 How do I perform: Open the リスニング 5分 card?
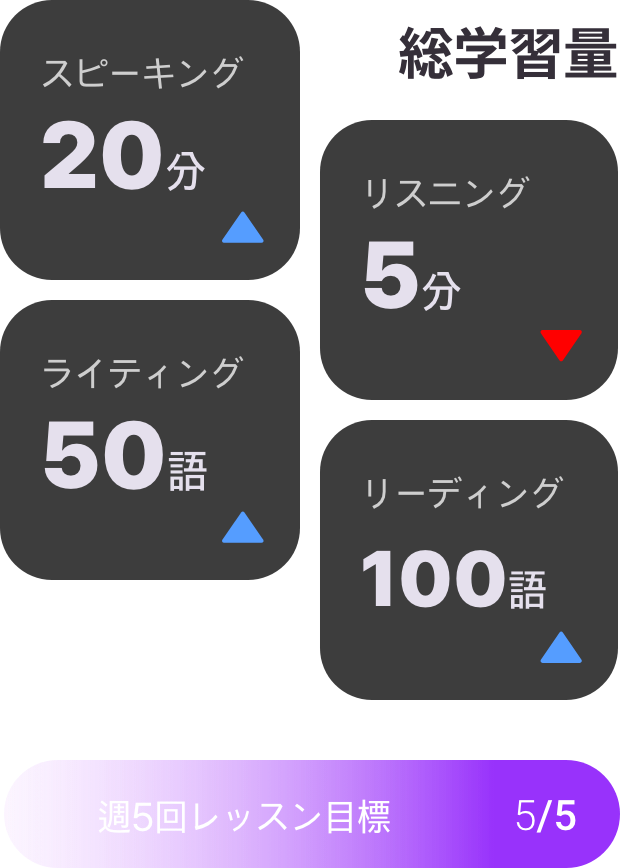(468, 260)
